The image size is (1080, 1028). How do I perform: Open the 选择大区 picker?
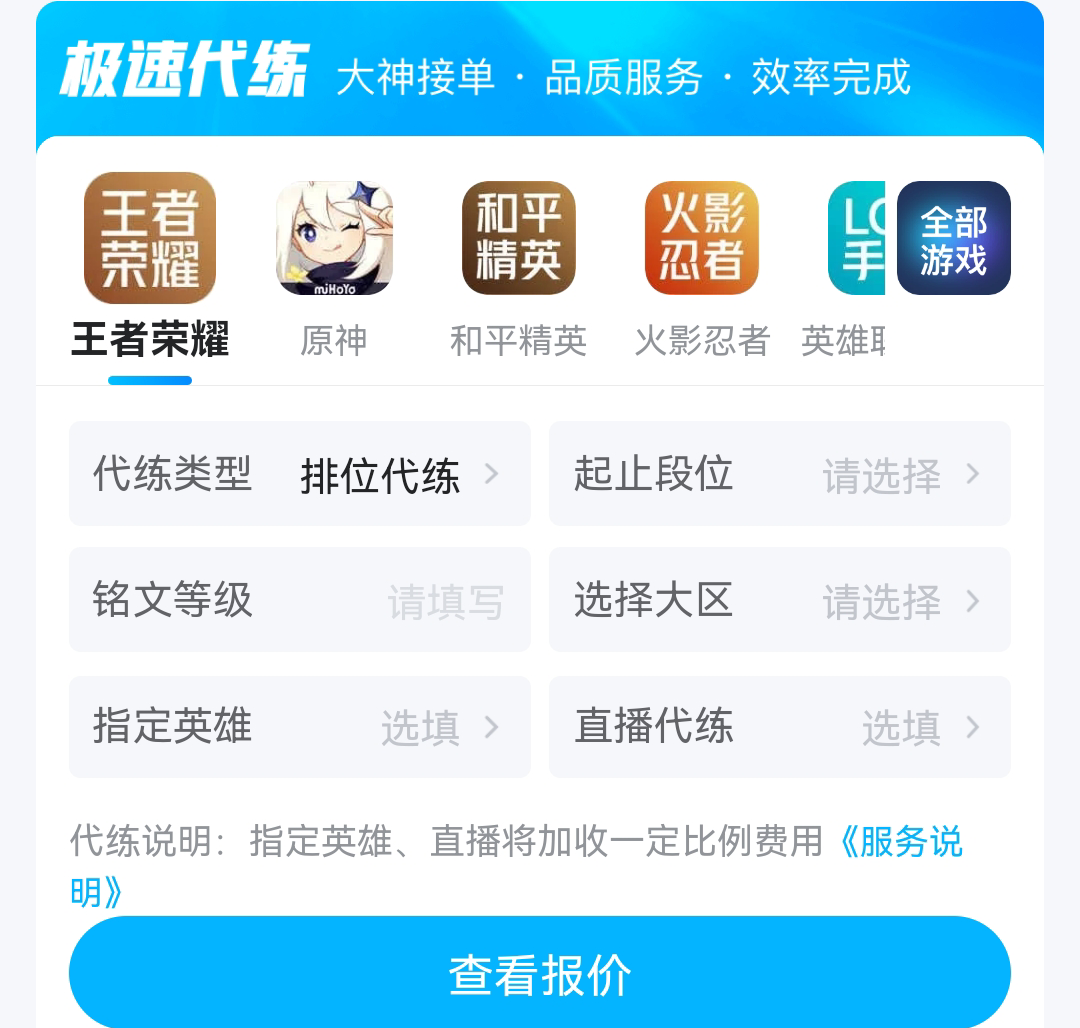pos(779,600)
